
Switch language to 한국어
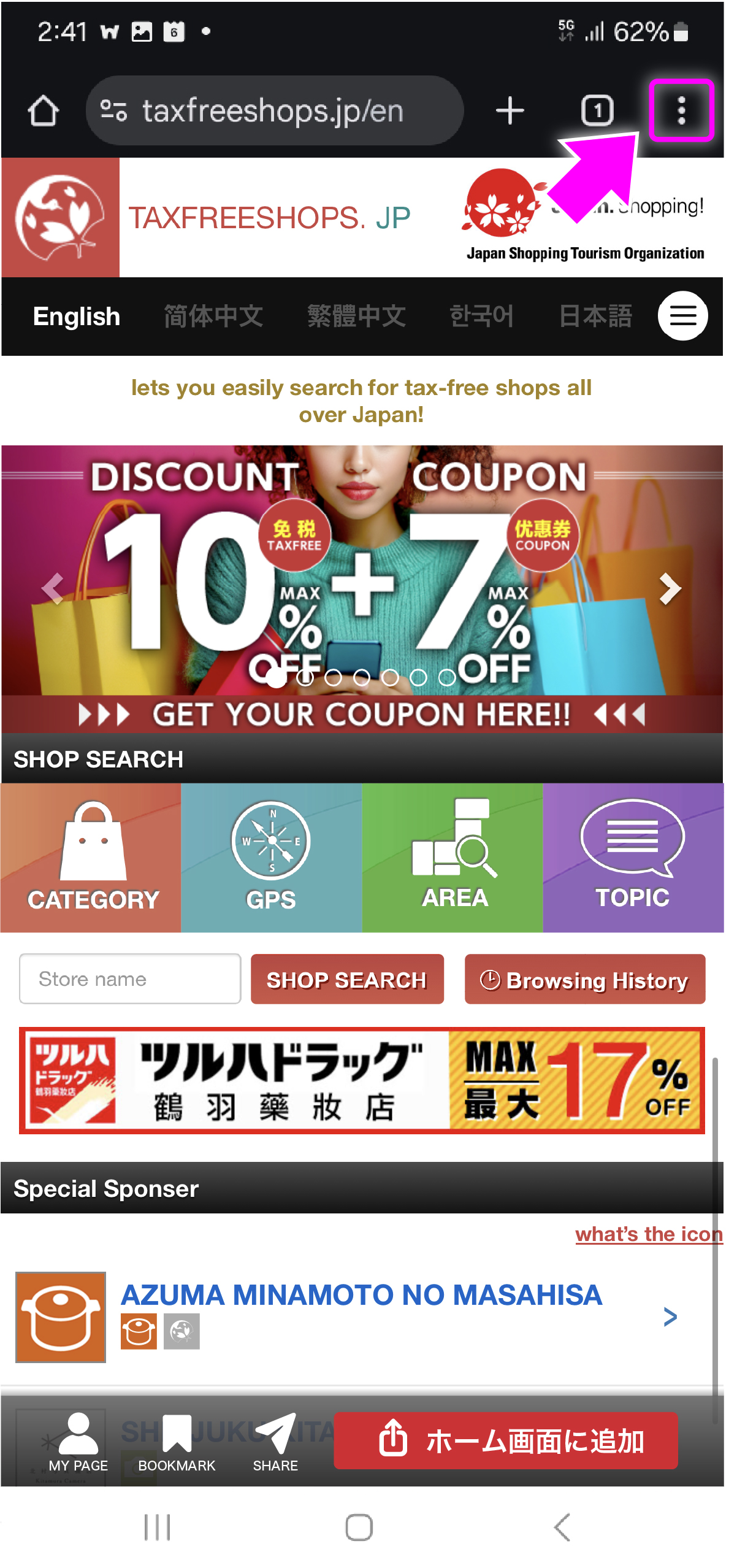[481, 317]
